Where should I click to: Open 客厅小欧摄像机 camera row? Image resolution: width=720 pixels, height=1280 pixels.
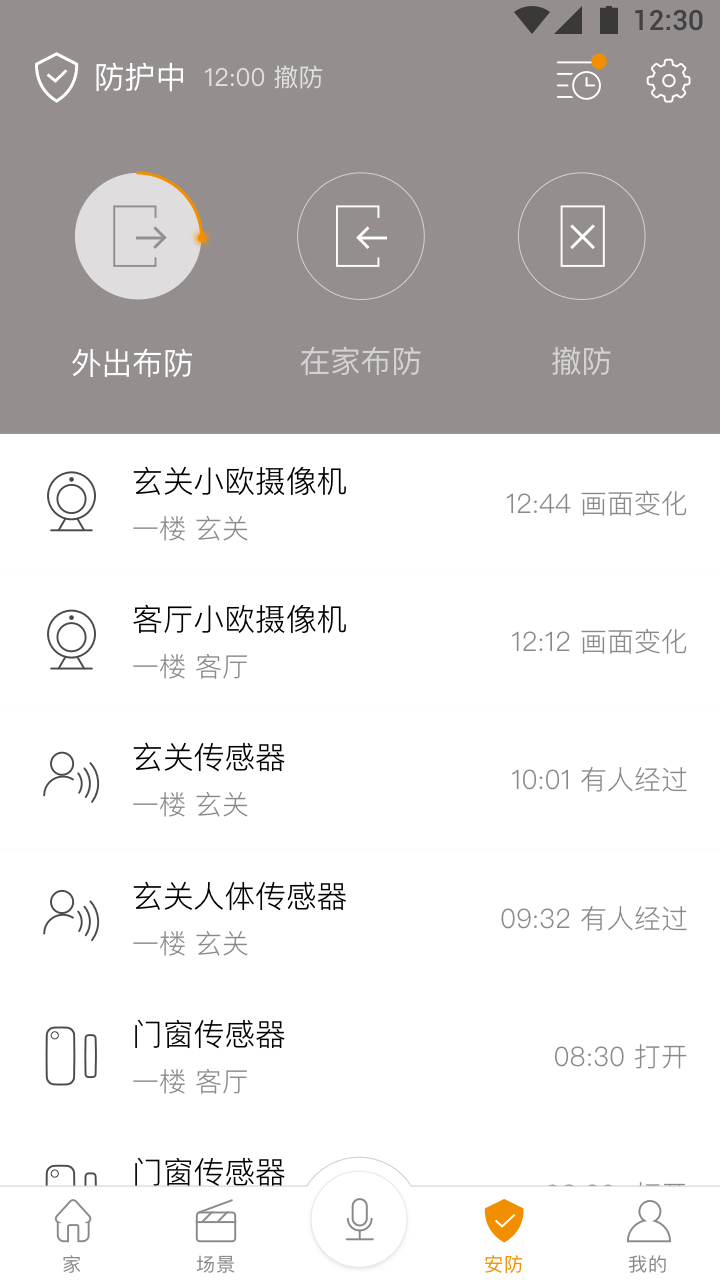pos(360,641)
